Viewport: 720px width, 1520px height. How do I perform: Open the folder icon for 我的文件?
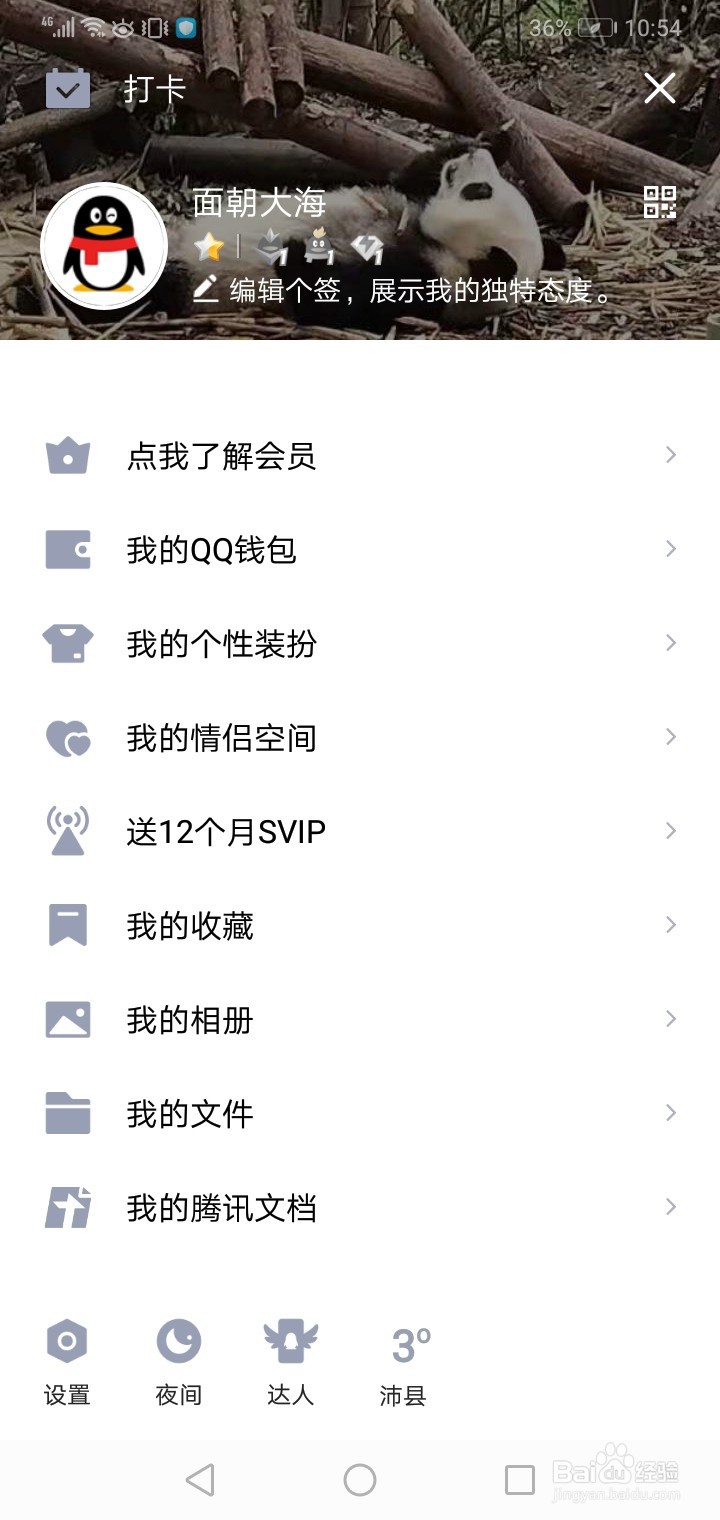click(67, 1113)
